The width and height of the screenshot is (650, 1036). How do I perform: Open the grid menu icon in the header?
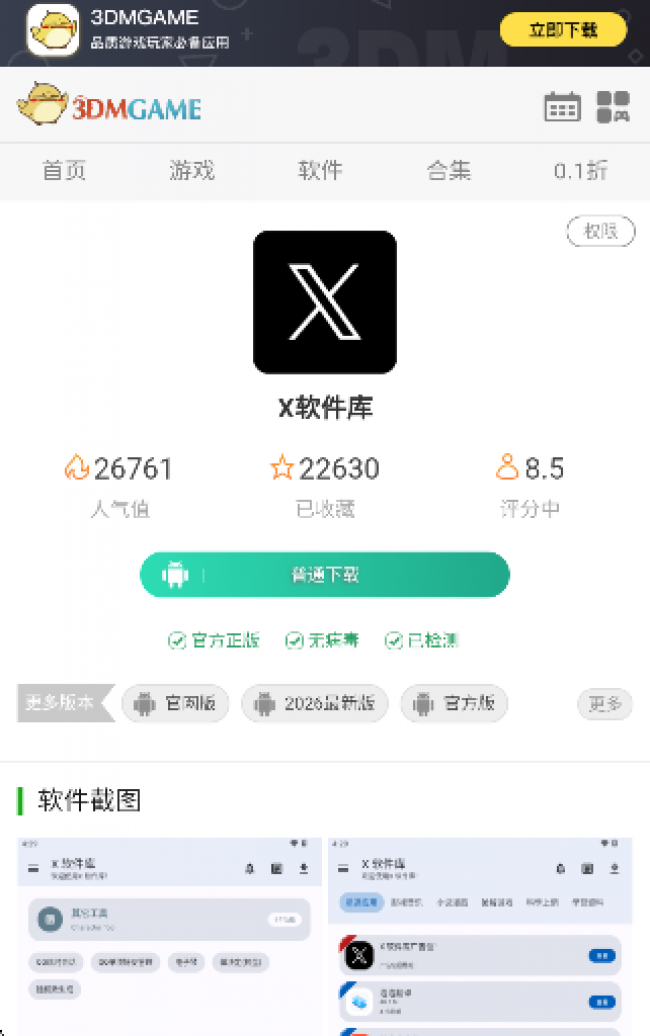tap(613, 106)
